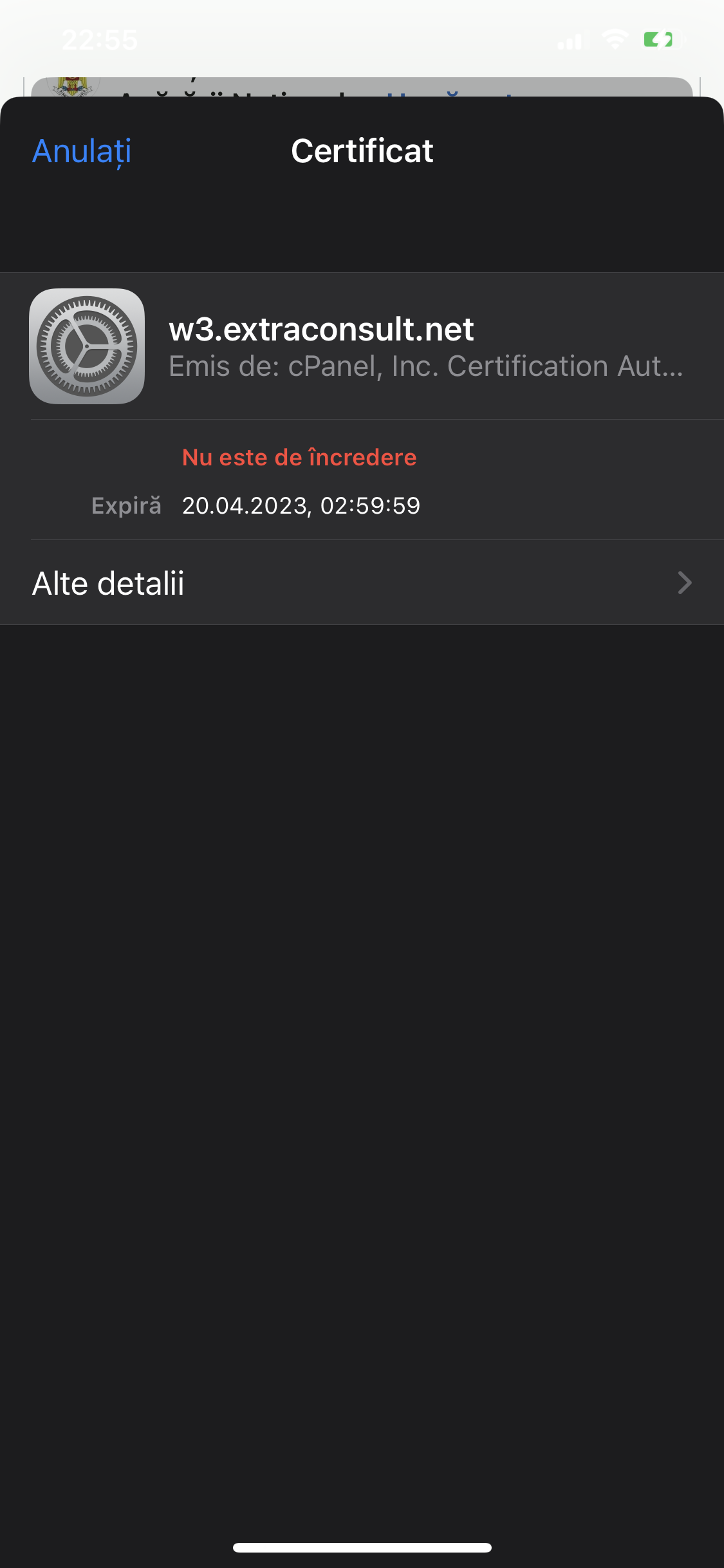
Task: Cancel the certificate dialog via Anulați
Action: coord(82,152)
